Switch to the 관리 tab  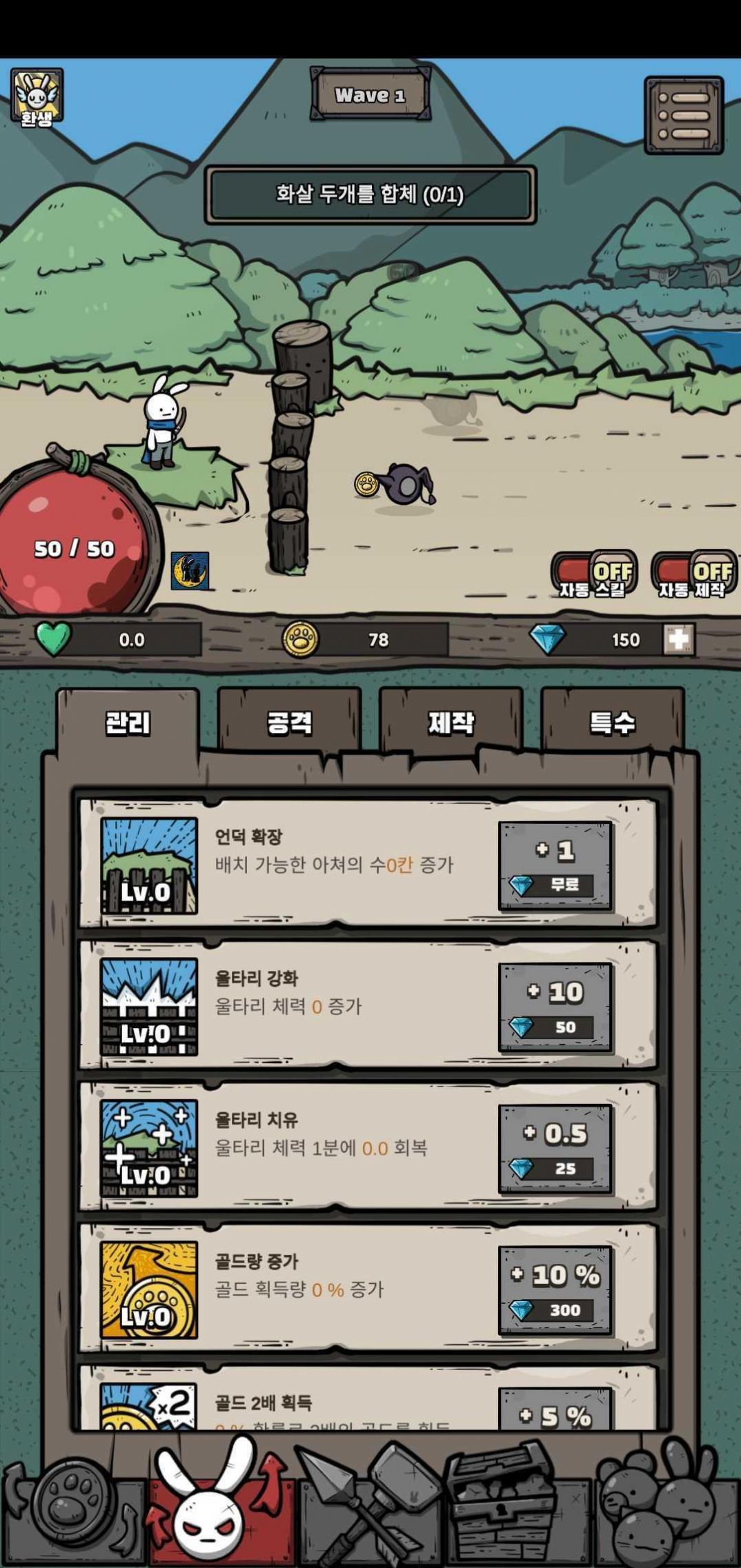coord(128,723)
